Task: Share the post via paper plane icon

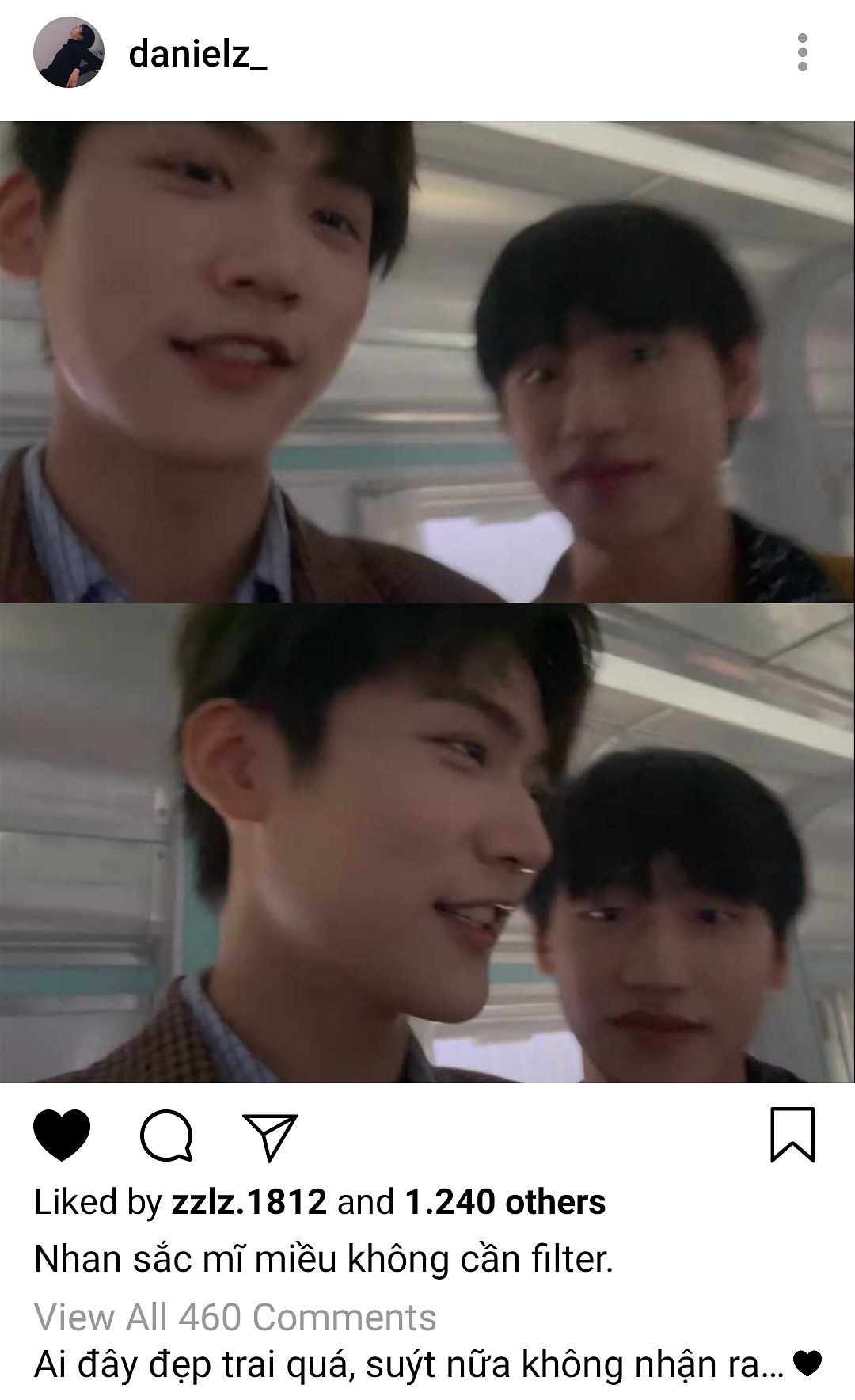Action: coord(269,1136)
